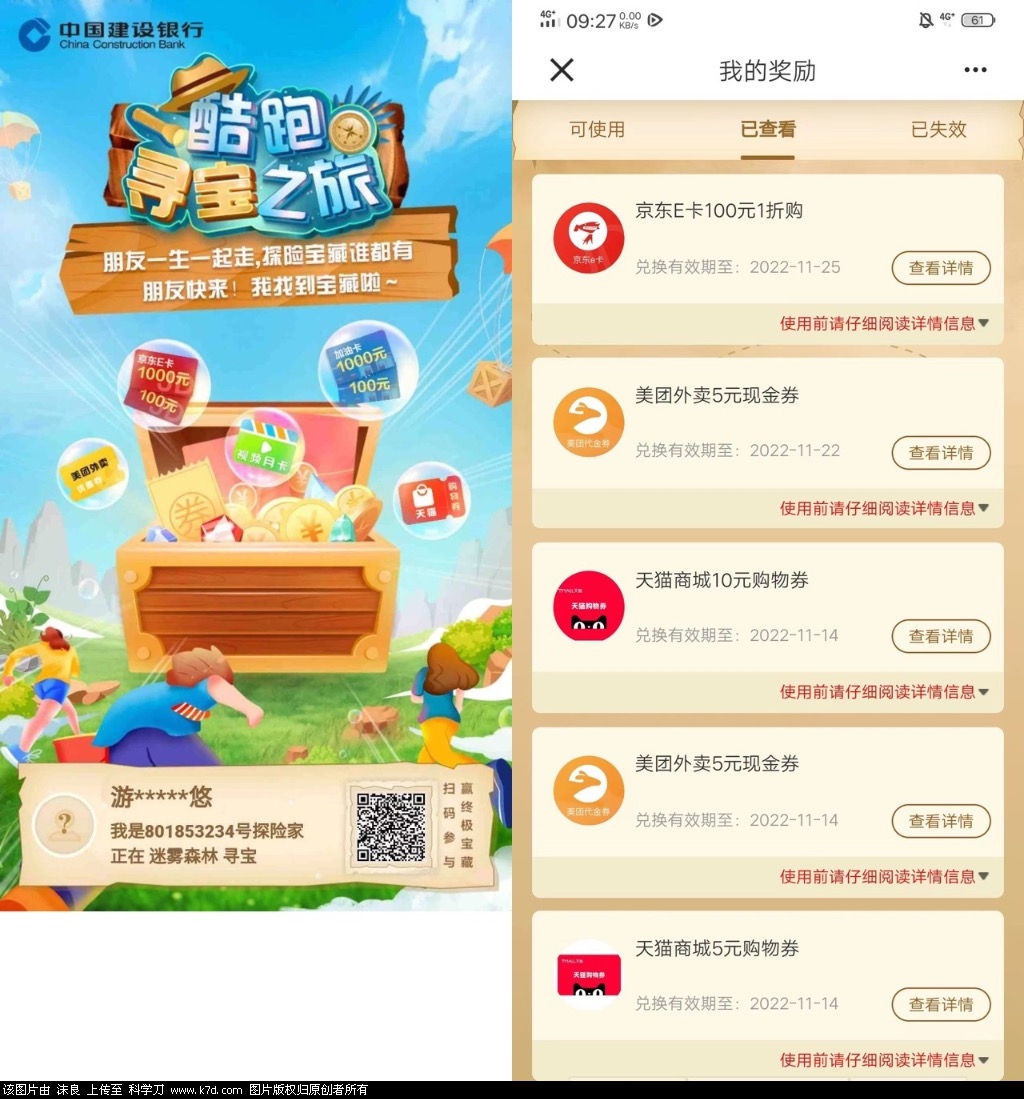Select the 已查看 tab
1024x1099 pixels.
pyautogui.click(x=768, y=129)
